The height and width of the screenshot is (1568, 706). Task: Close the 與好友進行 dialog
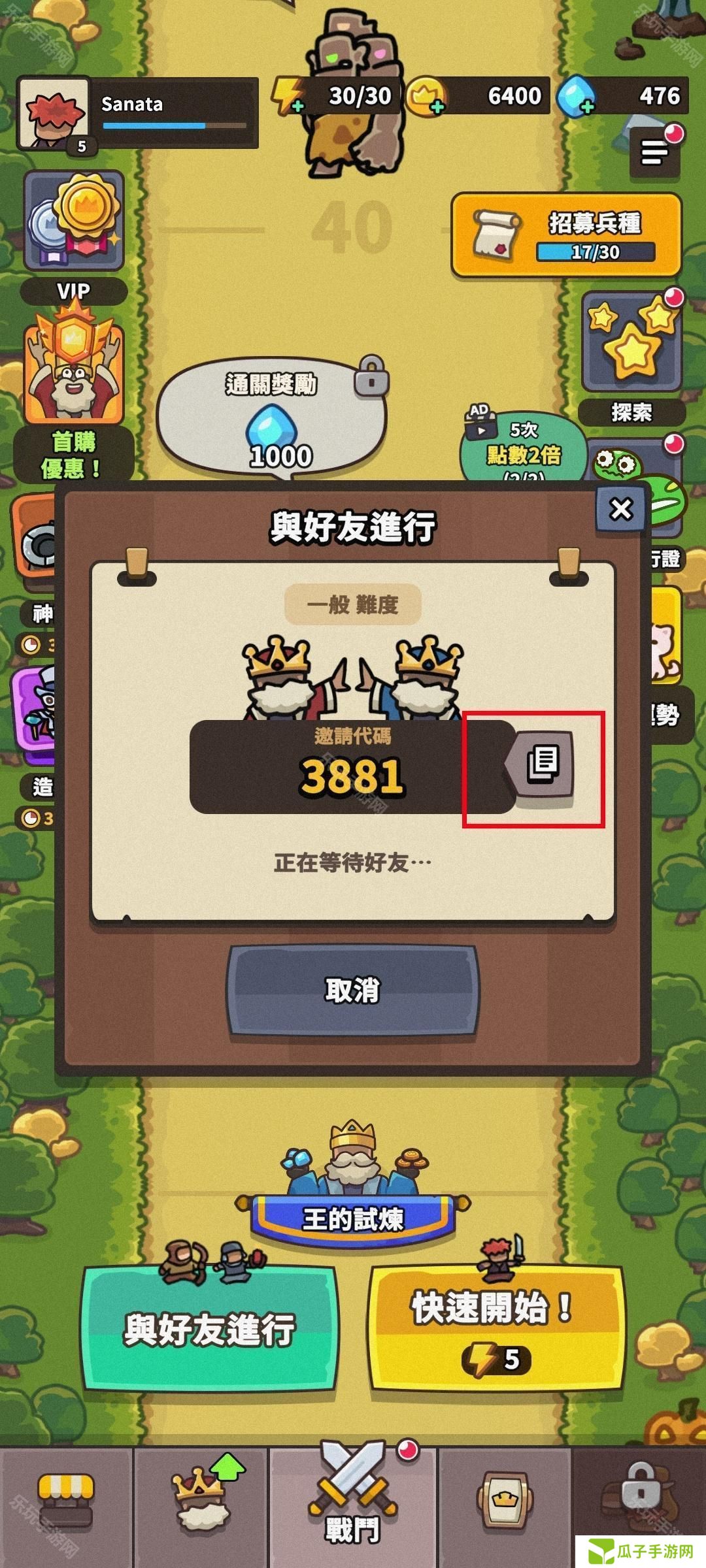[620, 509]
